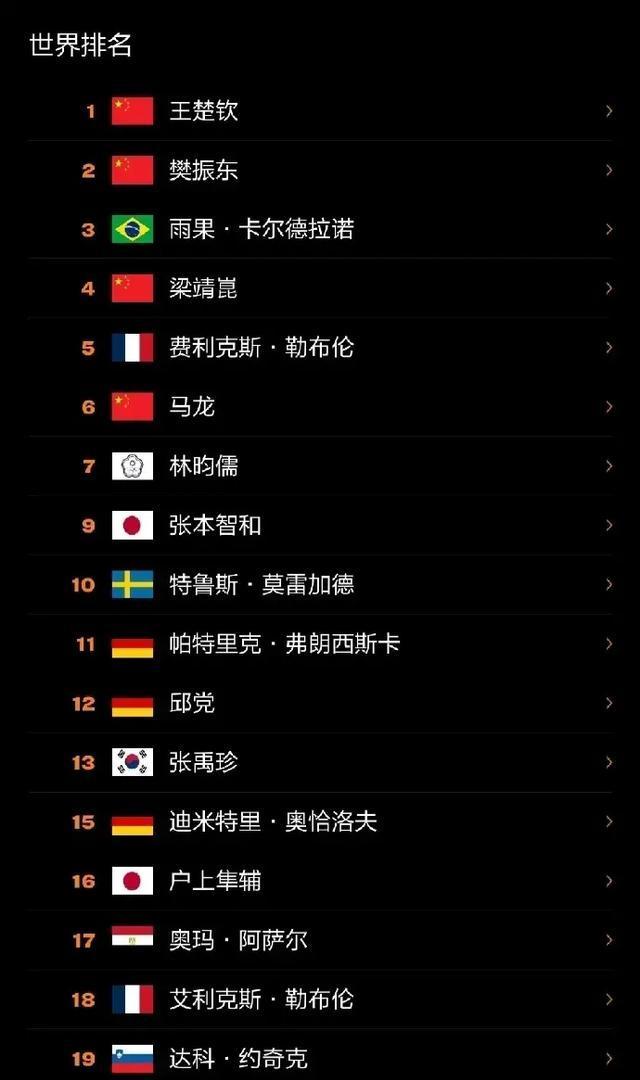View 艾利克斯·勒布伦's ranking details
This screenshot has height=1080, width=640.
pos(320,999)
